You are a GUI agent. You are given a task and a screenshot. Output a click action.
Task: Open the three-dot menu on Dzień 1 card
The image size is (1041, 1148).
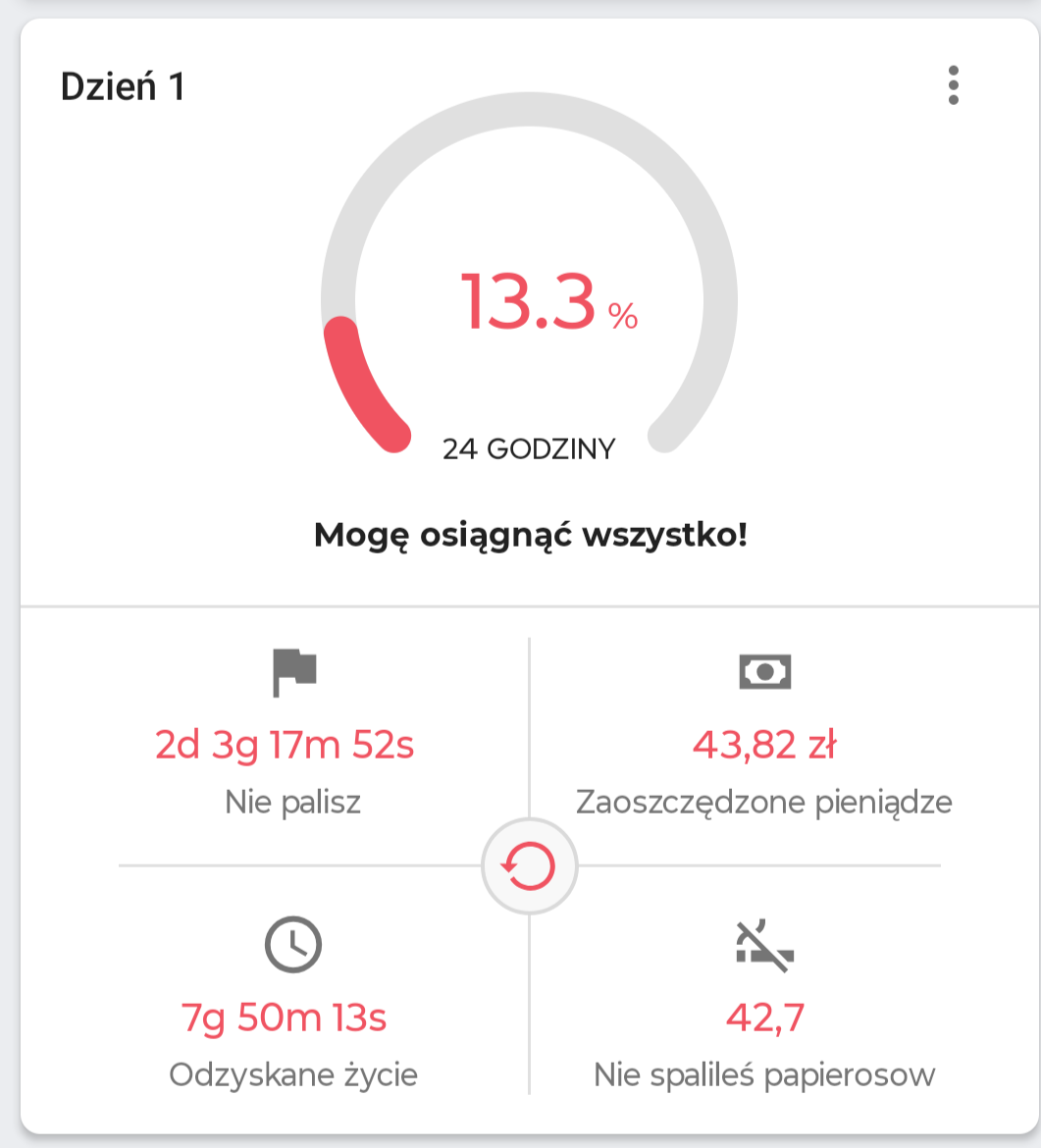click(x=953, y=86)
